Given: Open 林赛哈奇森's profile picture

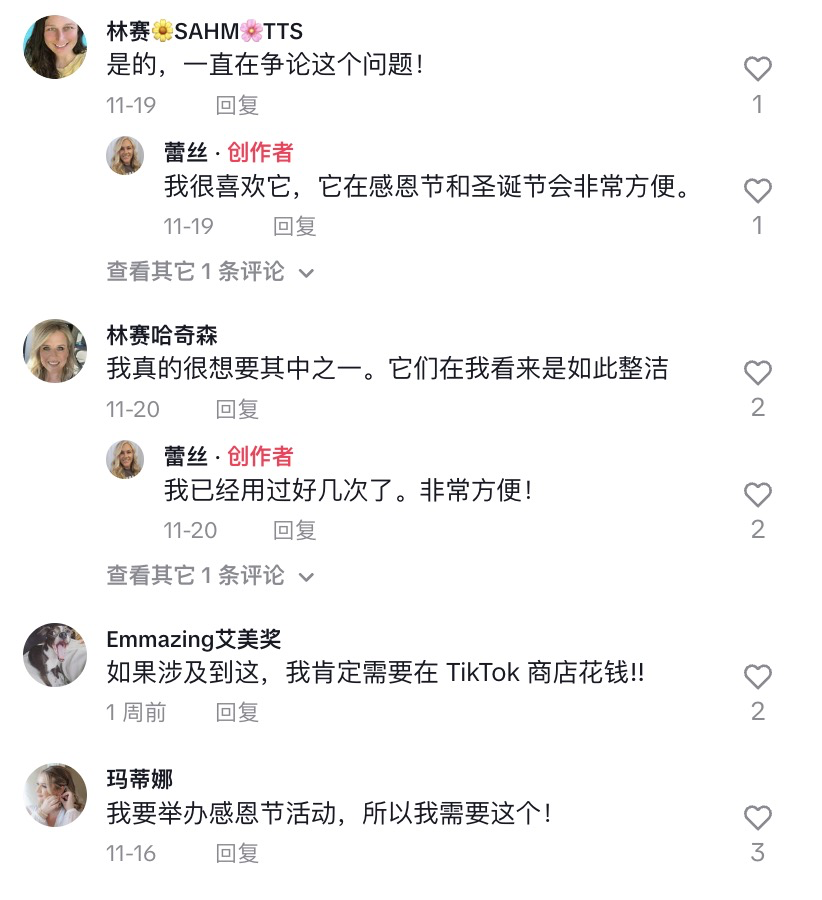Looking at the screenshot, I should [x=55, y=351].
